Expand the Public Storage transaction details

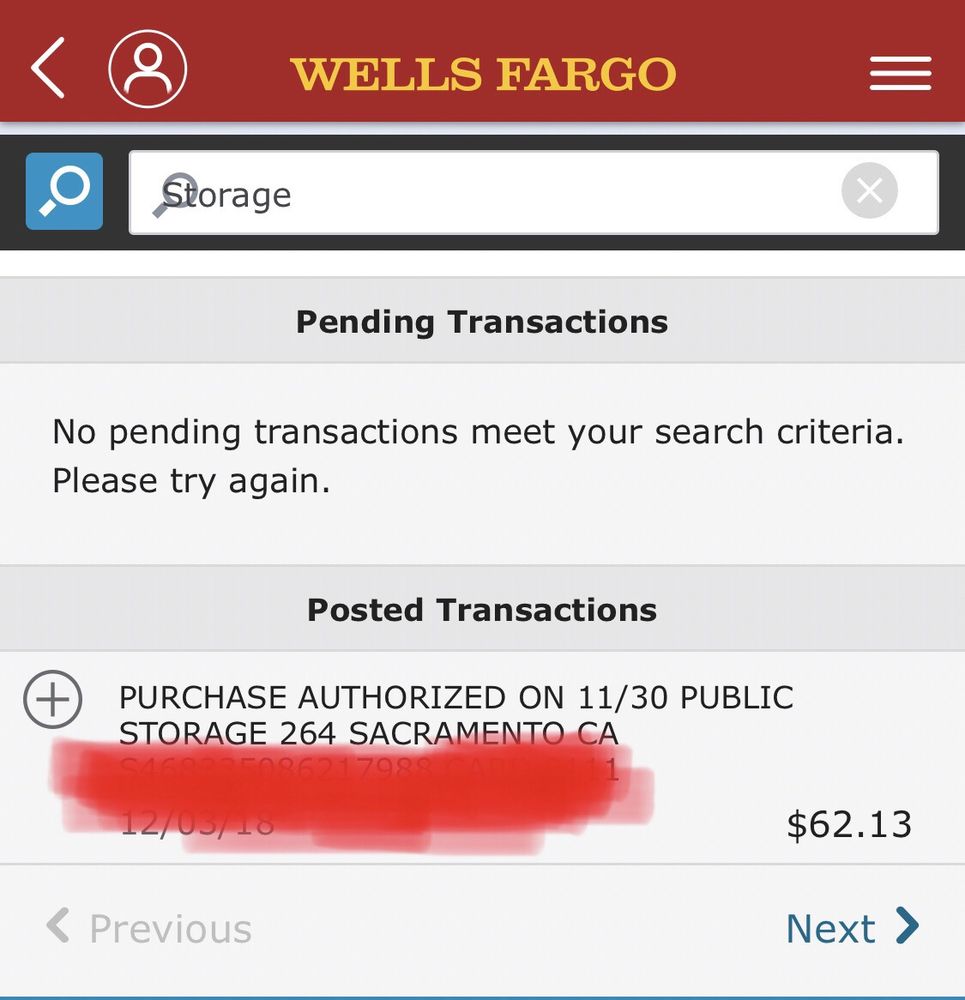tap(52, 700)
